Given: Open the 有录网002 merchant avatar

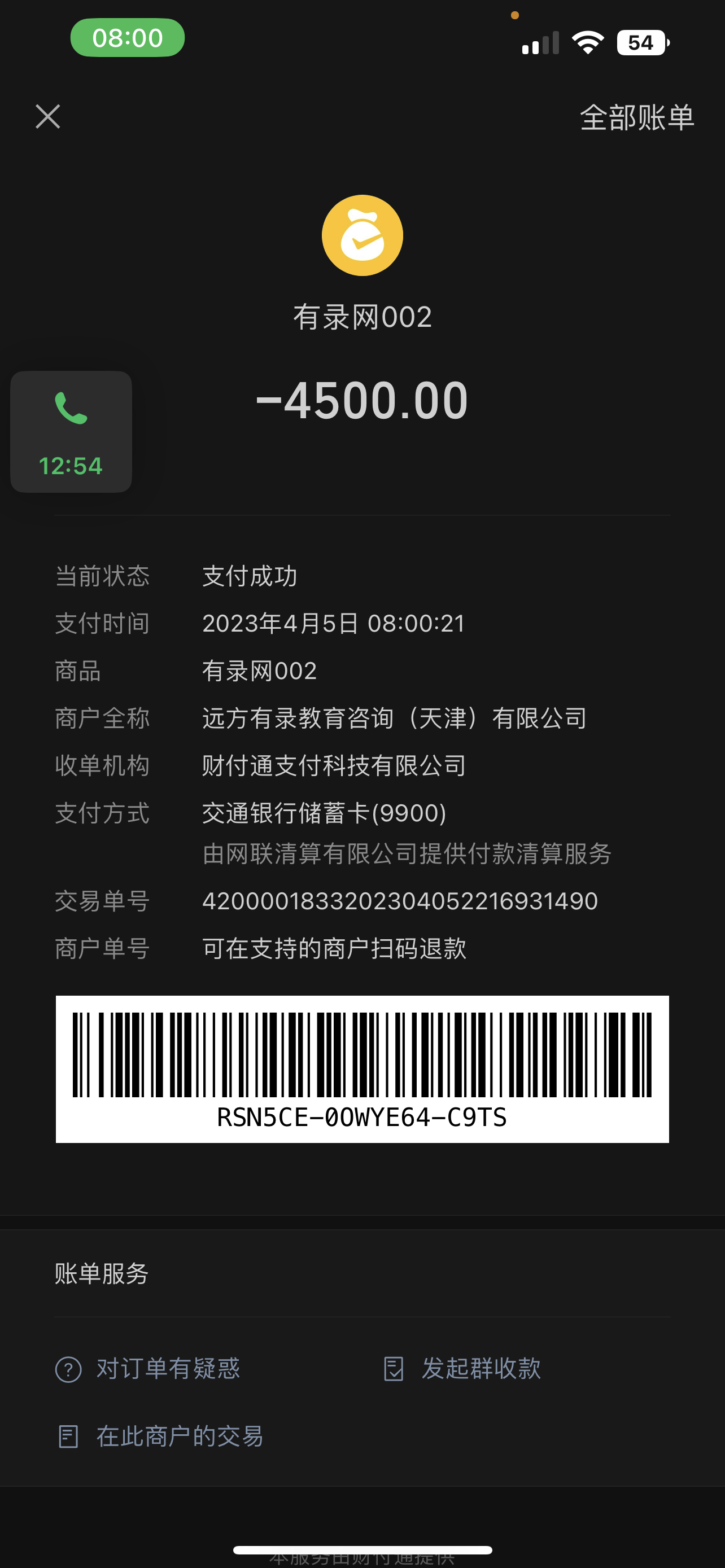Looking at the screenshot, I should point(362,235).
